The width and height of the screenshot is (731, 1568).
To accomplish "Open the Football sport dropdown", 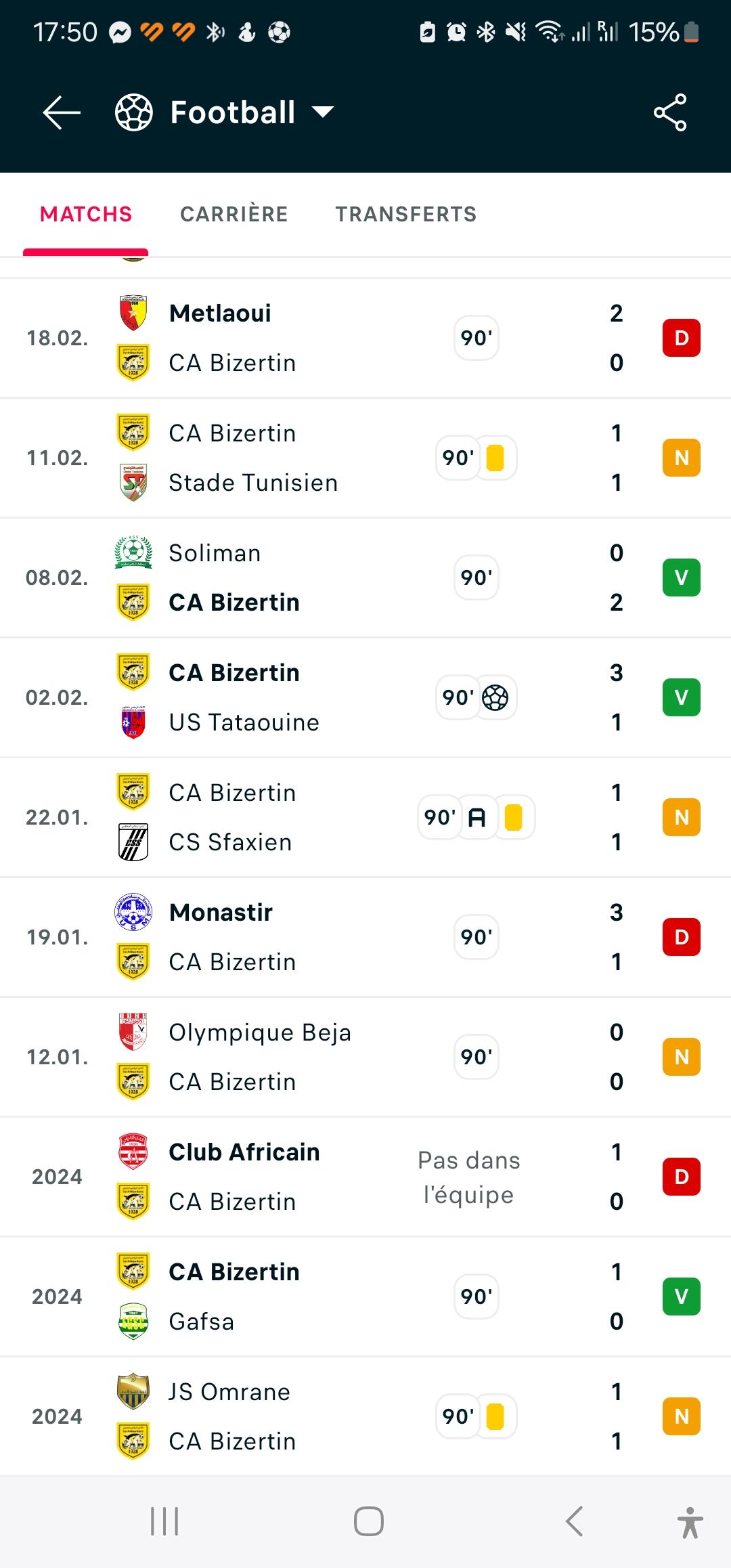I will 225,112.
